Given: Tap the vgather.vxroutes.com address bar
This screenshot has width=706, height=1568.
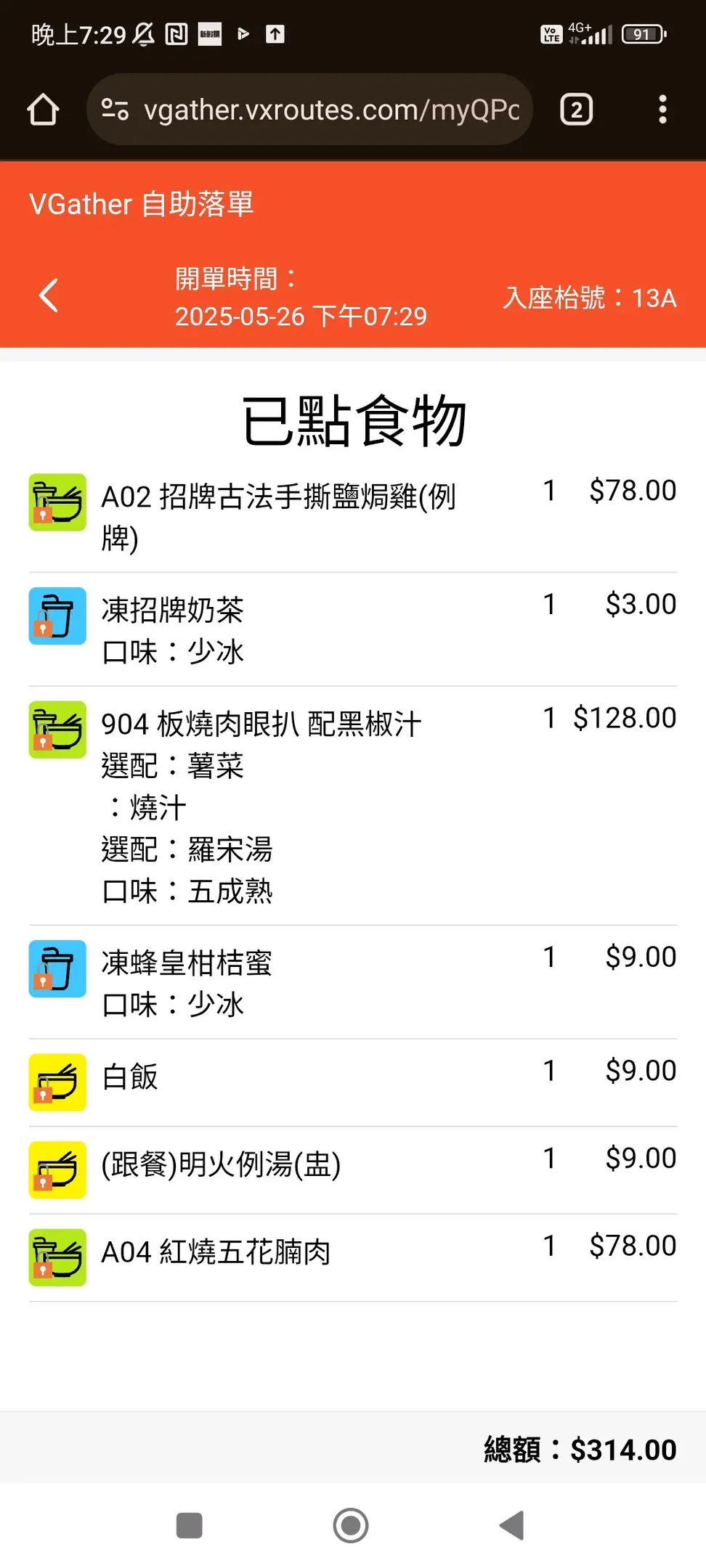Looking at the screenshot, I should tap(331, 110).
